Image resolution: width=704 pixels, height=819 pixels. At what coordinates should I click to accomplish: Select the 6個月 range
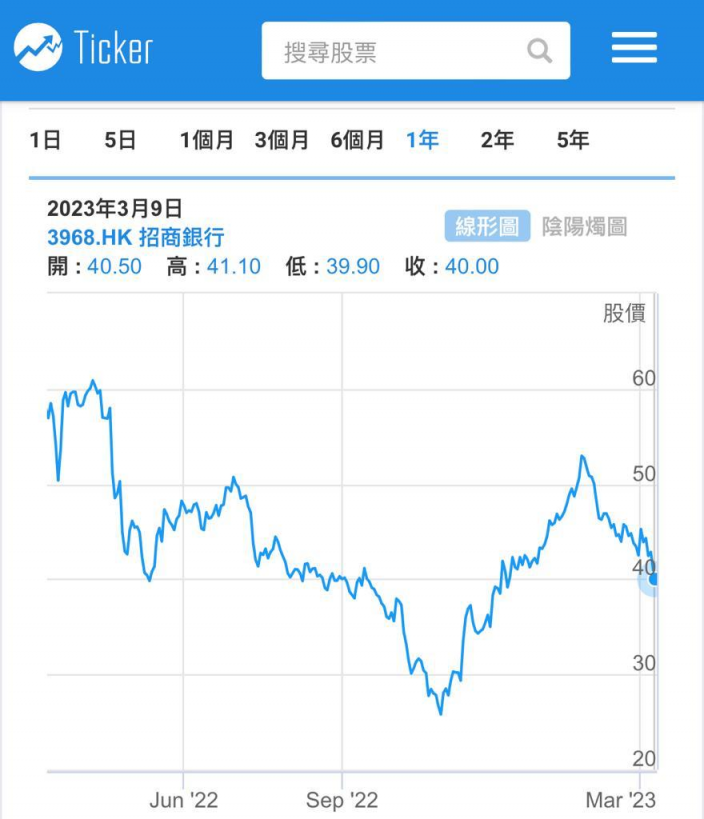[x=357, y=140]
